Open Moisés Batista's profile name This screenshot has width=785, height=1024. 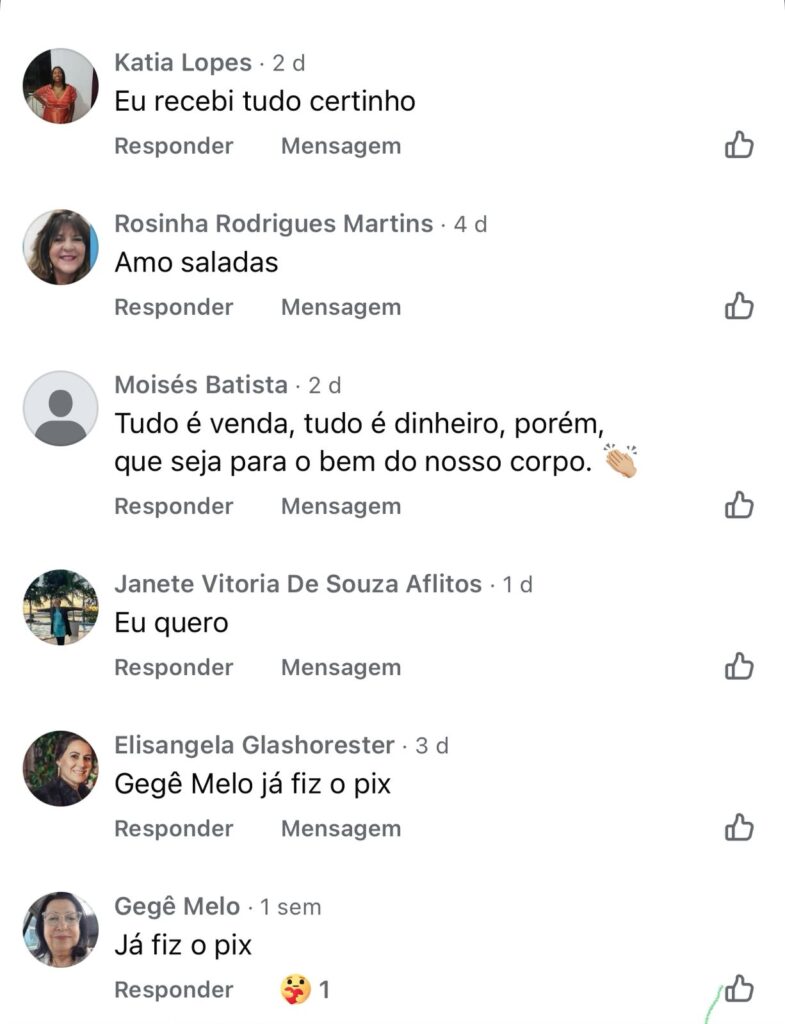coord(201,385)
